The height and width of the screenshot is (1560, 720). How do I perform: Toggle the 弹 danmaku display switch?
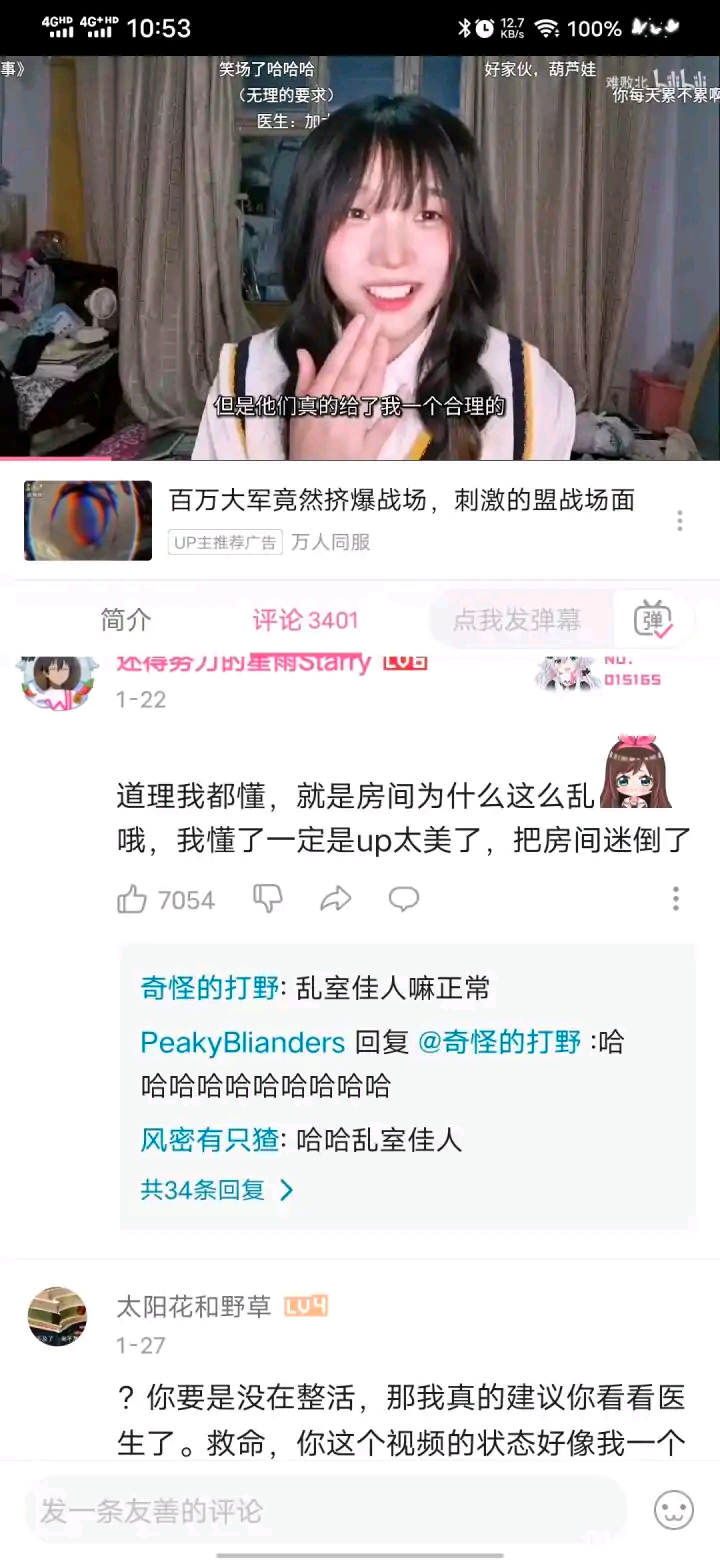pos(654,621)
